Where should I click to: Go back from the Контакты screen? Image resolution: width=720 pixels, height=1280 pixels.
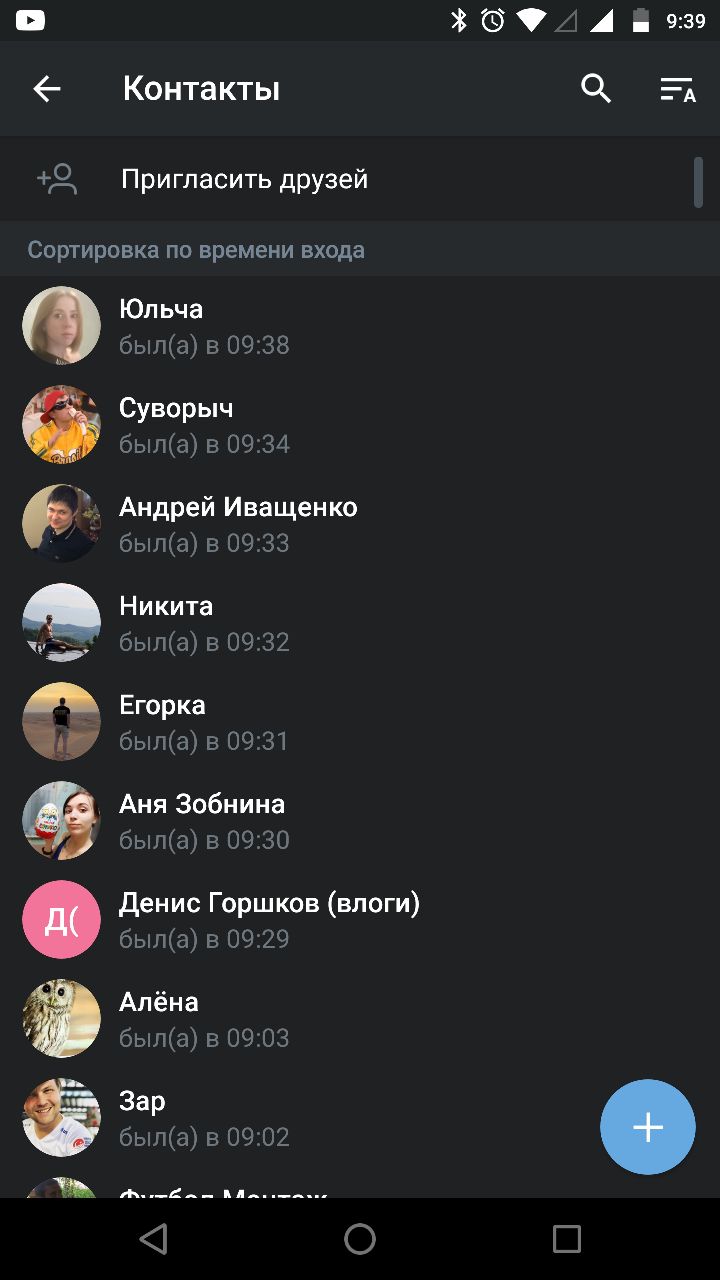47,89
